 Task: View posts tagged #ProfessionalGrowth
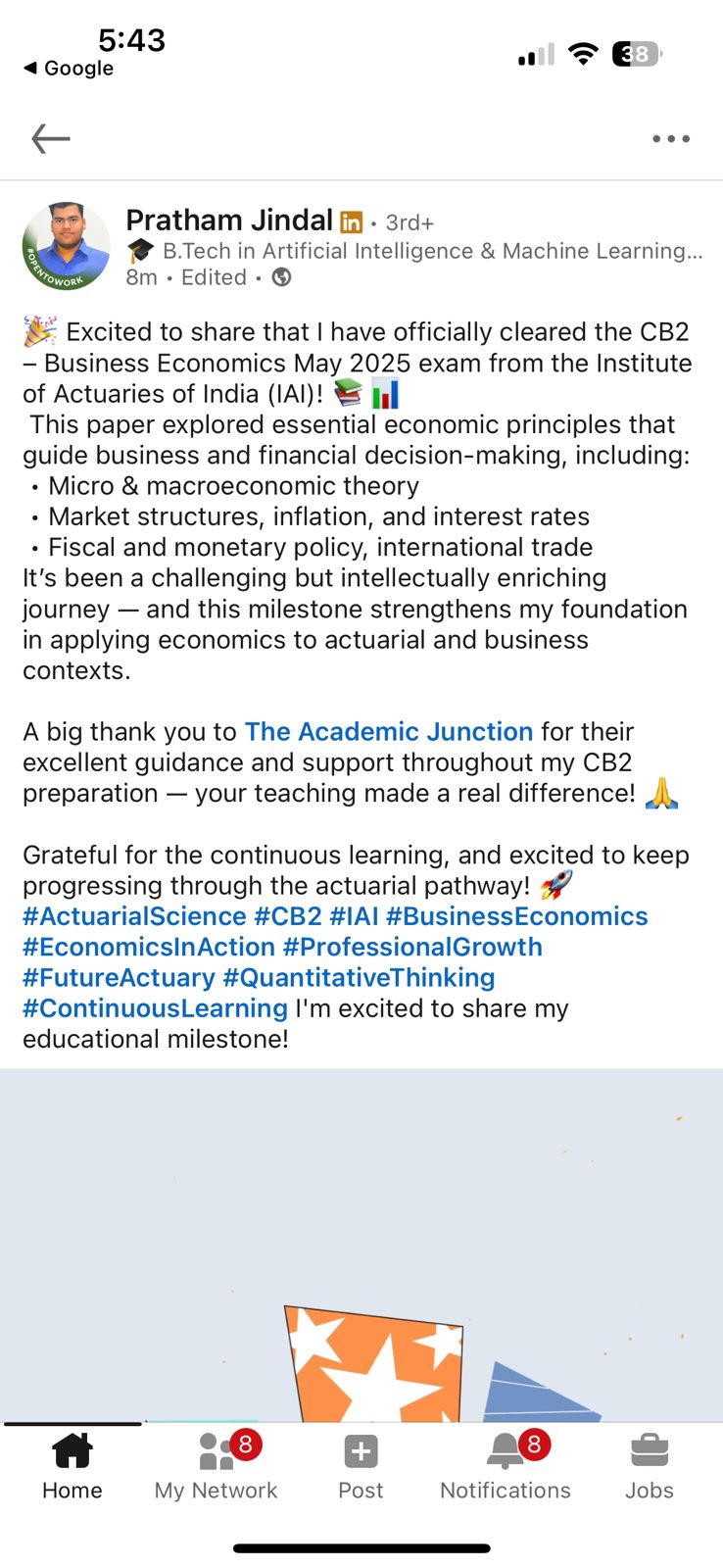[412, 947]
